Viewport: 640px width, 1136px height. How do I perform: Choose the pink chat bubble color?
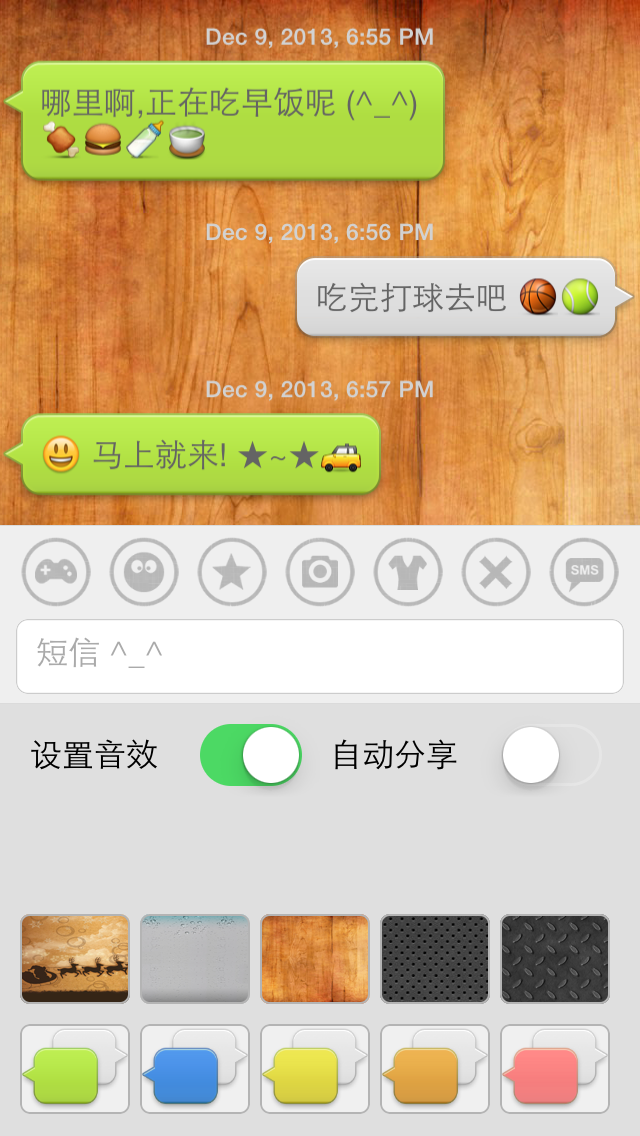[555, 1068]
